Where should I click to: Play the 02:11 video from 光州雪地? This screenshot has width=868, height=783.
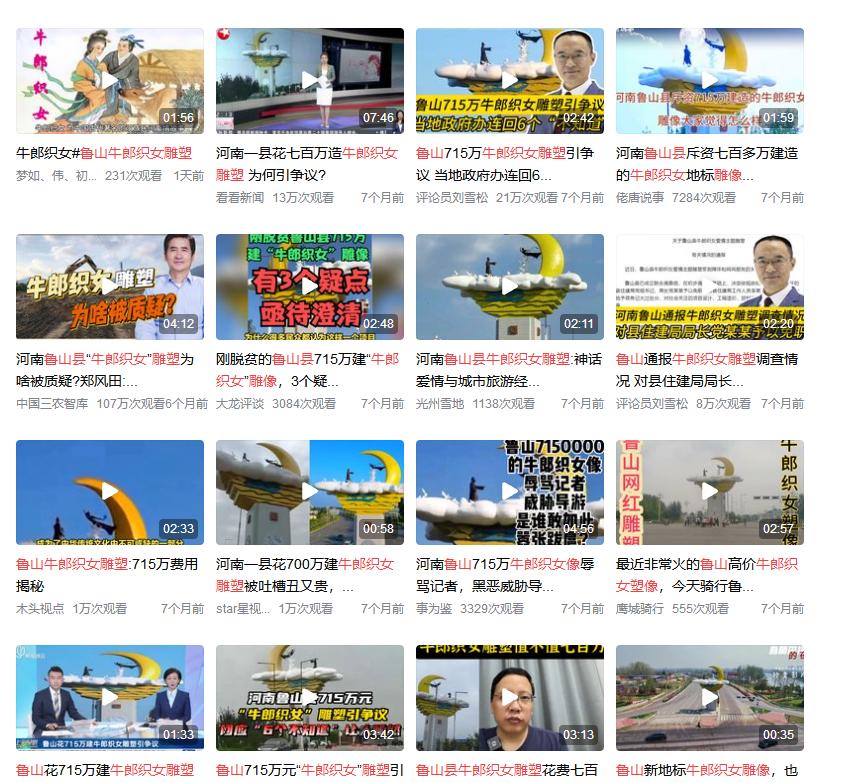(510, 287)
